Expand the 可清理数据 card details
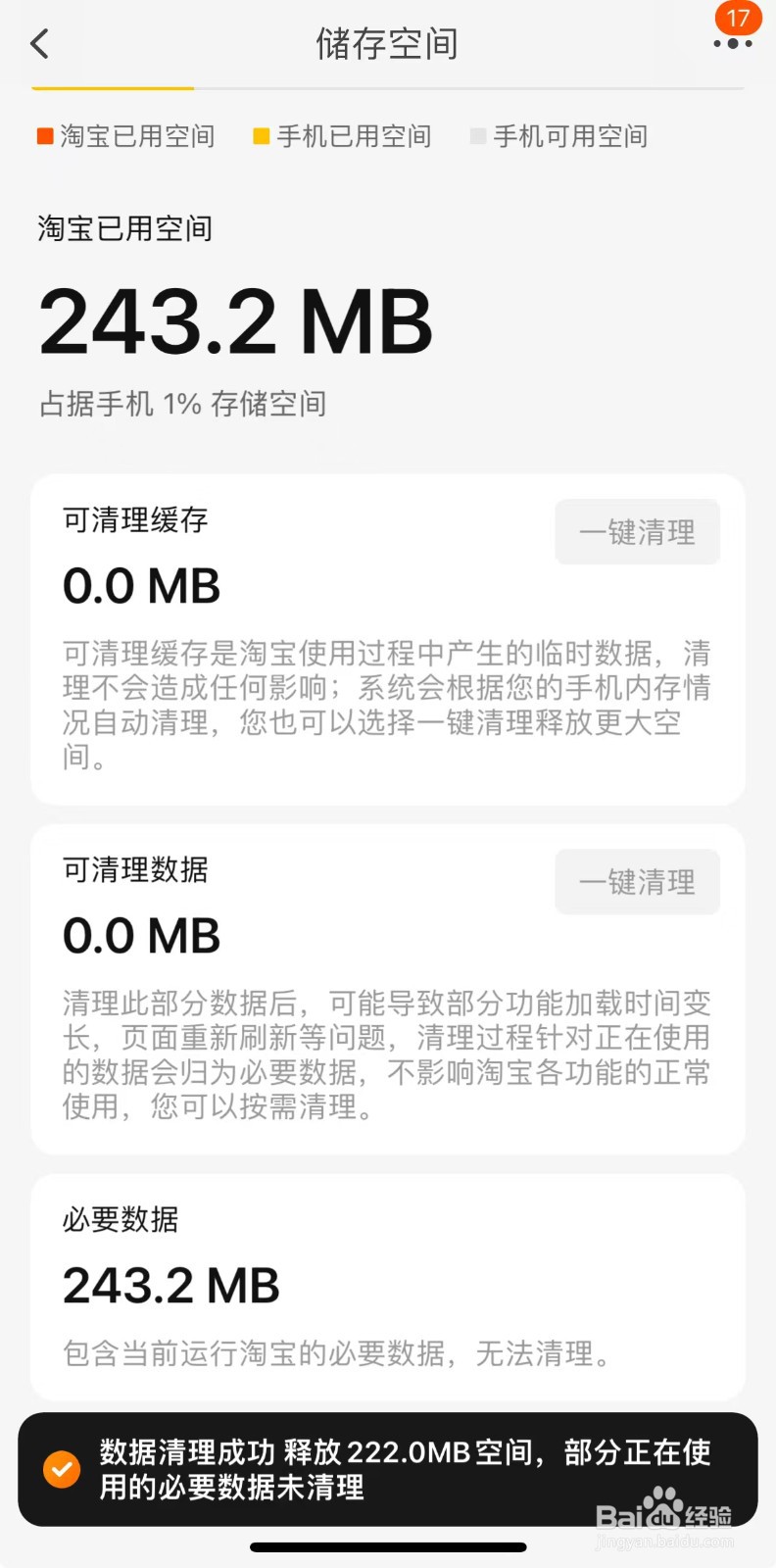Viewport: 776px width, 1568px height. (x=387, y=1053)
